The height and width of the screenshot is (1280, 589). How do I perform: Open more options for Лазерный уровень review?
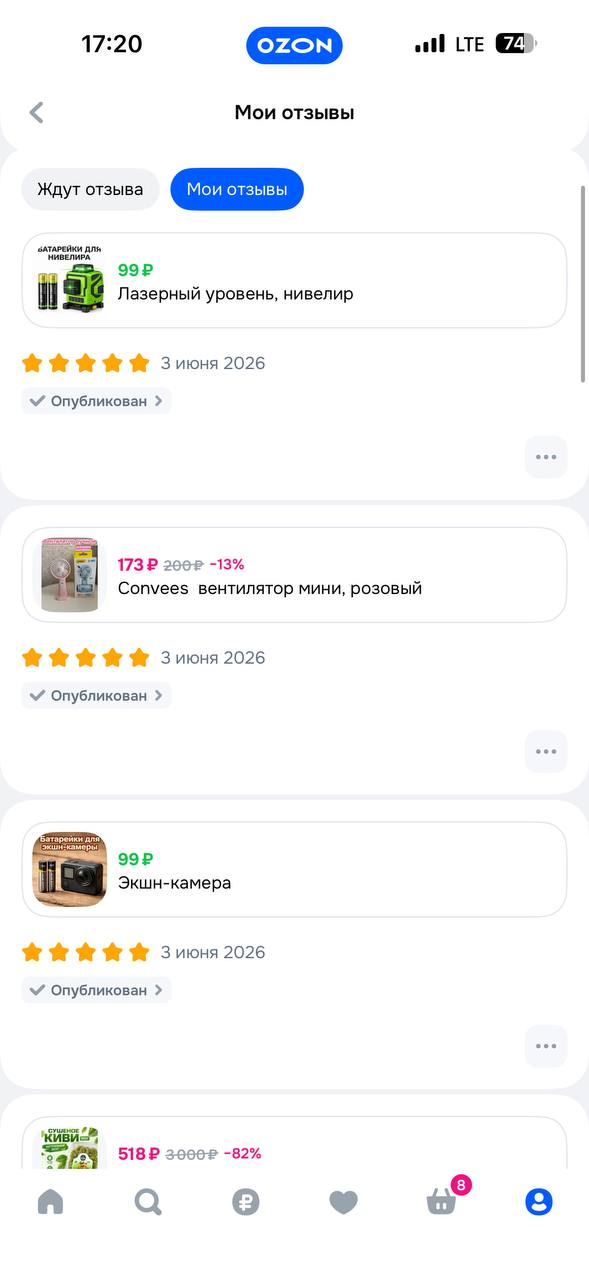546,457
